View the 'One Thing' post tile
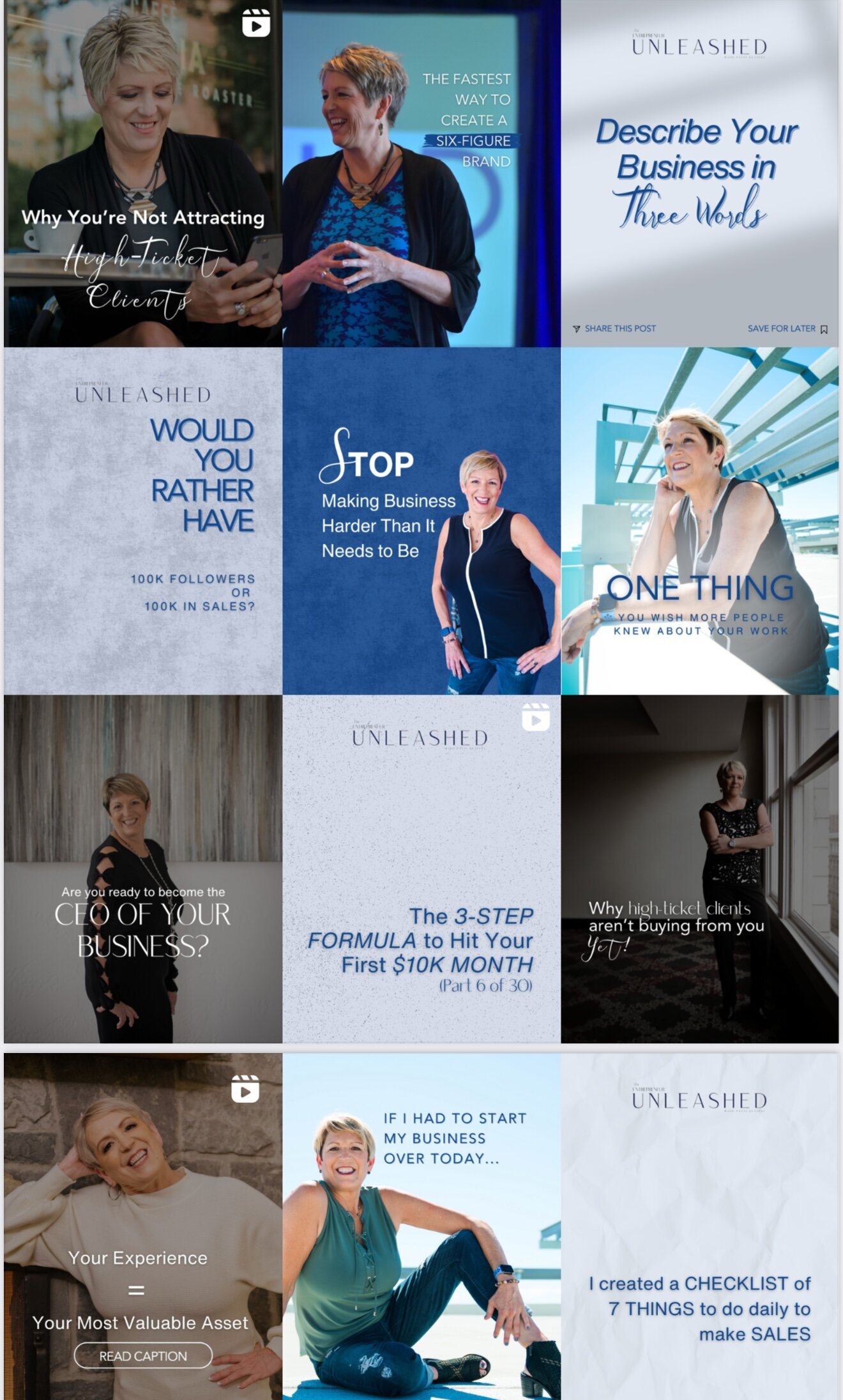 tap(699, 521)
